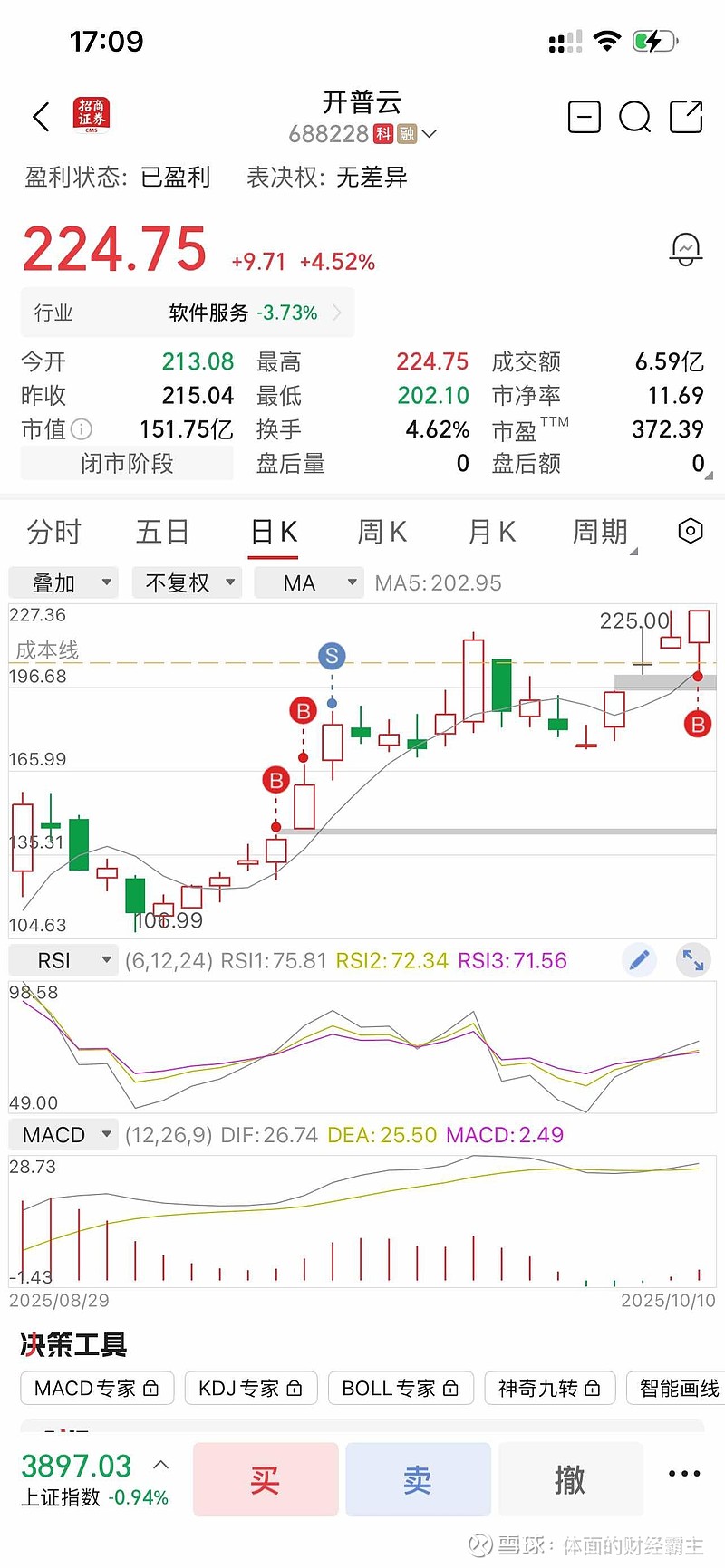Tap the red 买 buy button

tap(266, 1480)
